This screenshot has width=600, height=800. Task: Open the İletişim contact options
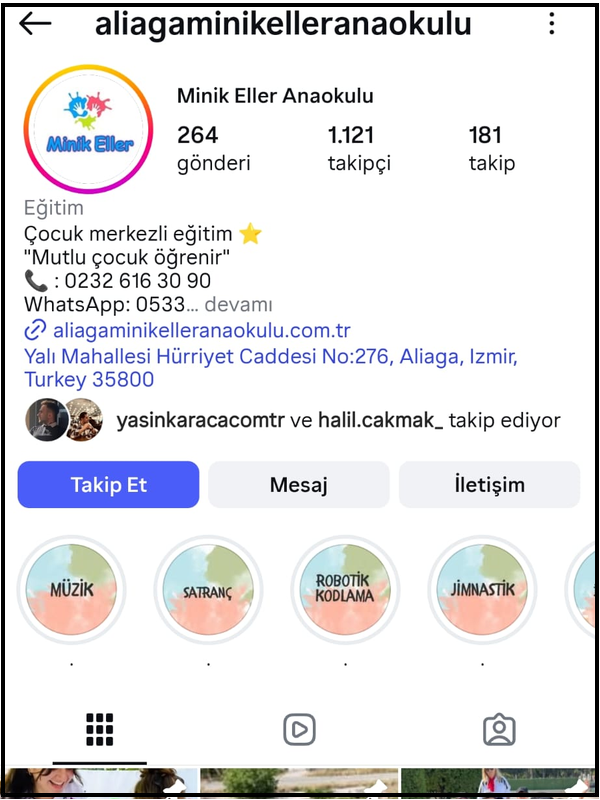488,485
